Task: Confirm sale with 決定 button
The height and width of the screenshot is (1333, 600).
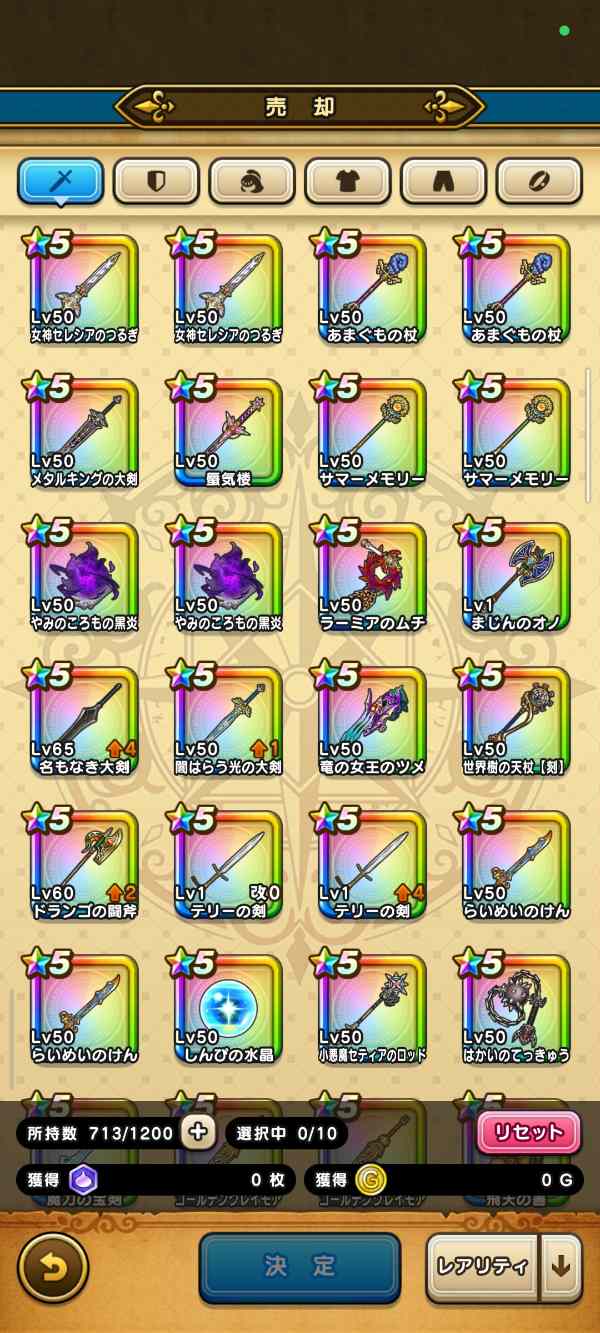Action: click(x=299, y=1267)
